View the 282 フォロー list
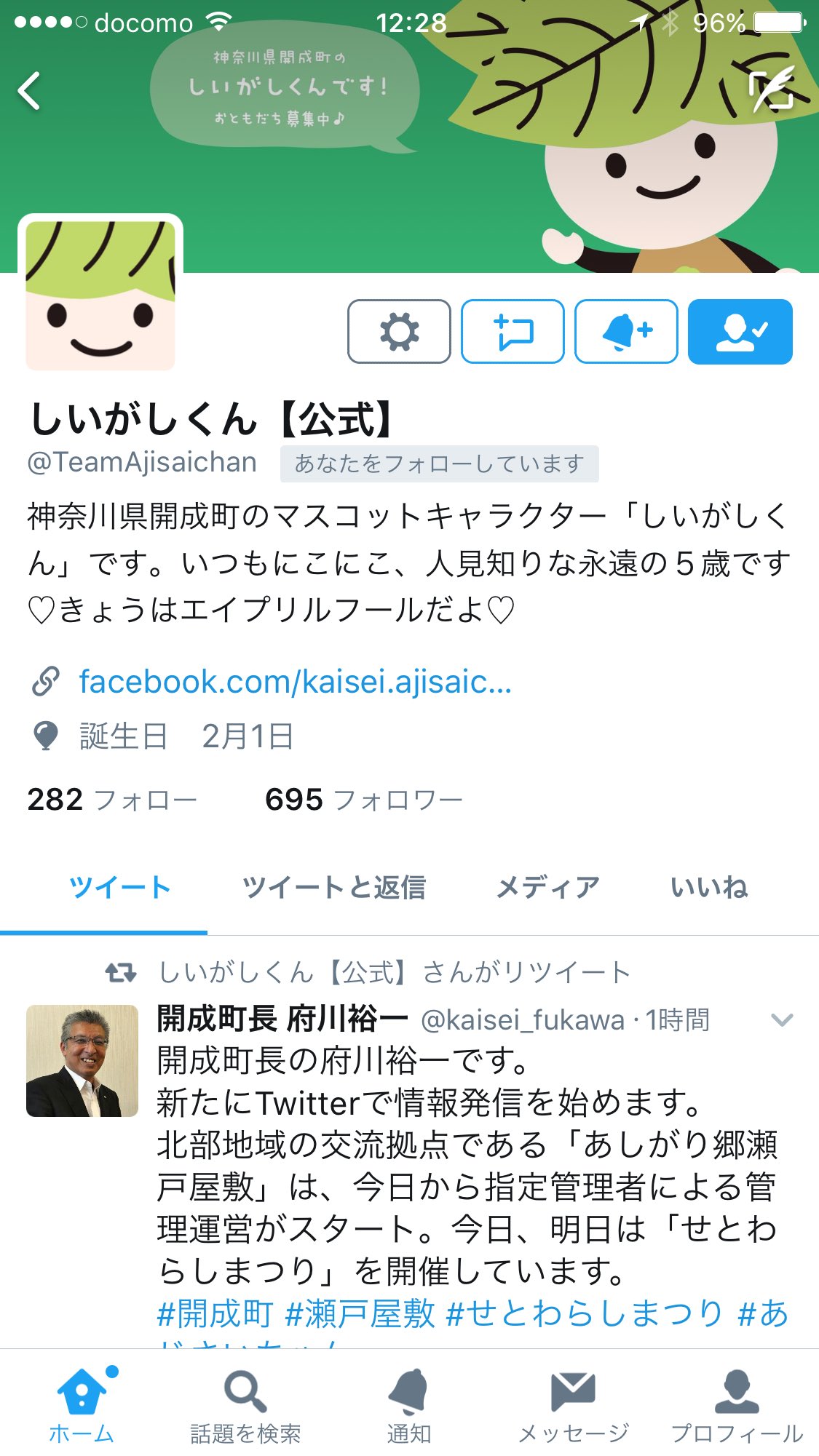Screen dimensions: 819x1456 point(112,800)
